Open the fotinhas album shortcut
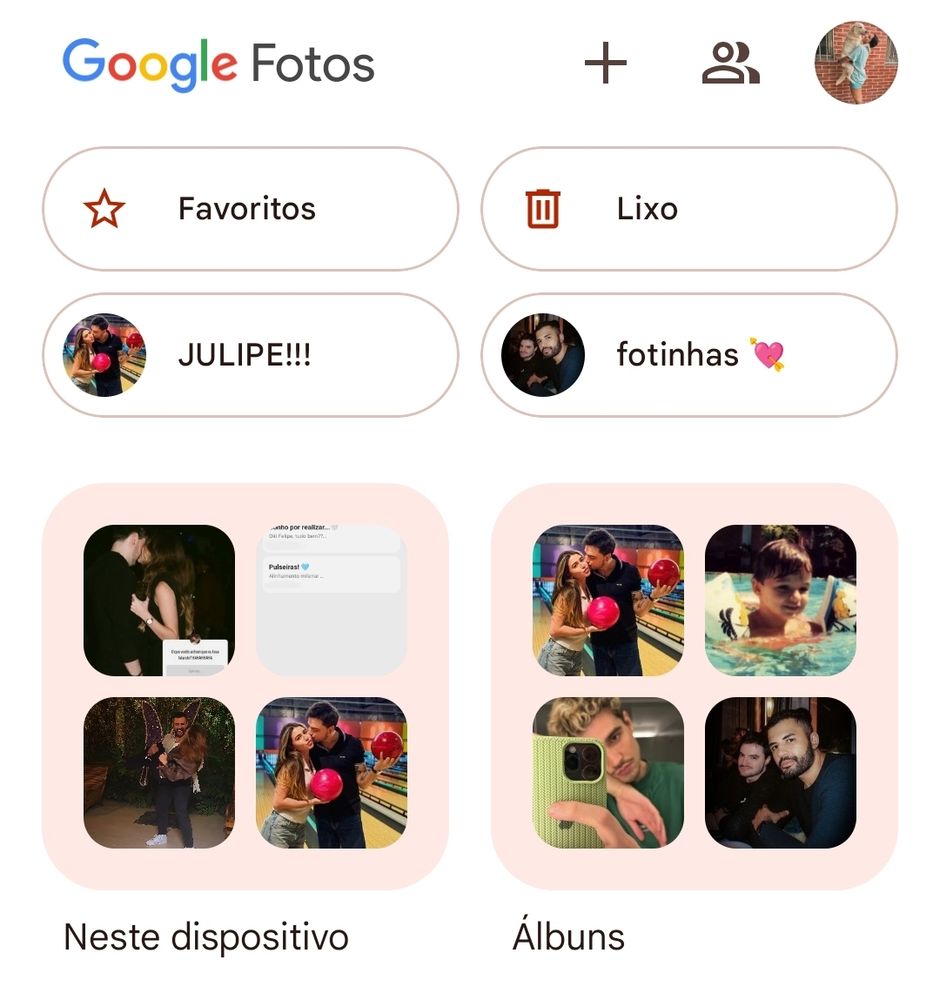Image resolution: width=933 pixels, height=1000 pixels. (x=689, y=355)
